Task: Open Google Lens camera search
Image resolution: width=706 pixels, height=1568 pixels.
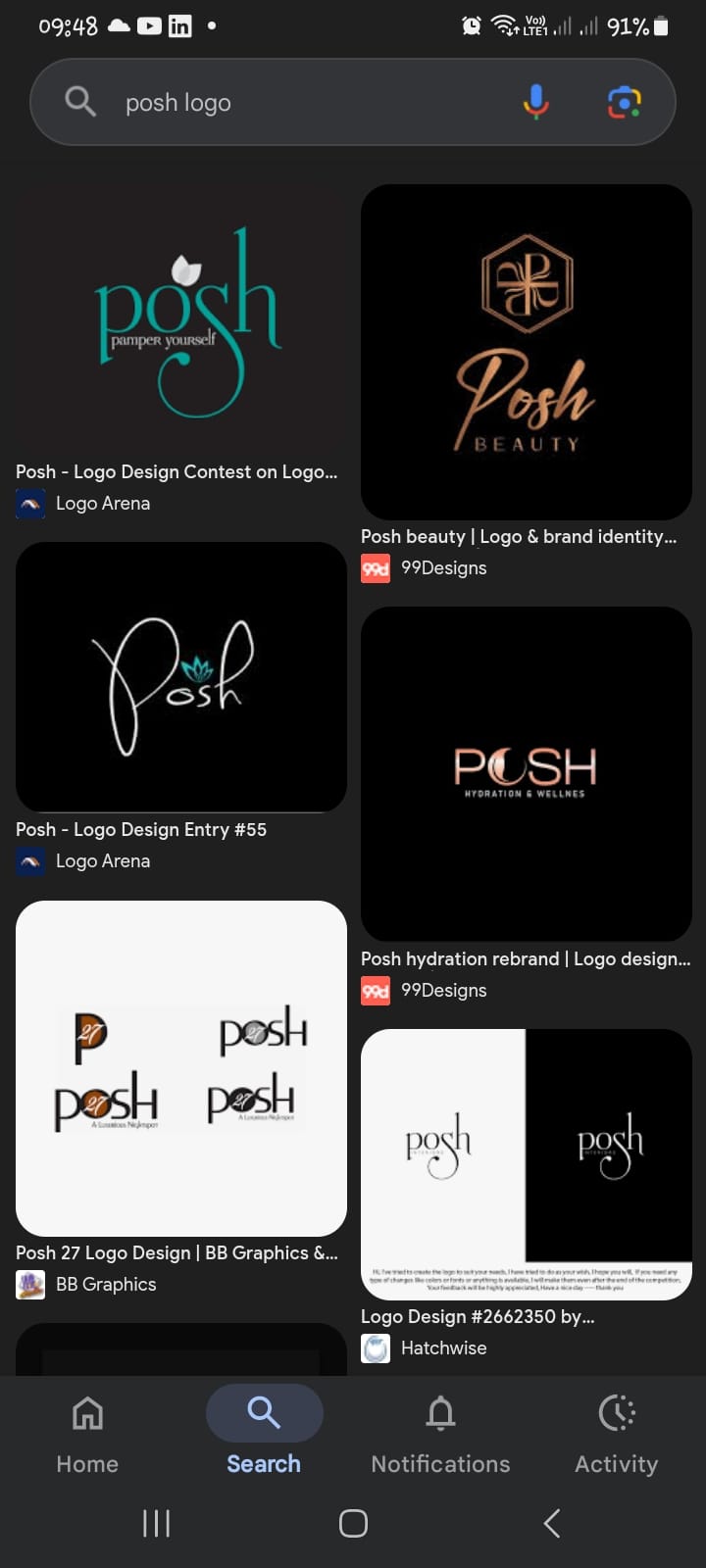Action: [625, 102]
